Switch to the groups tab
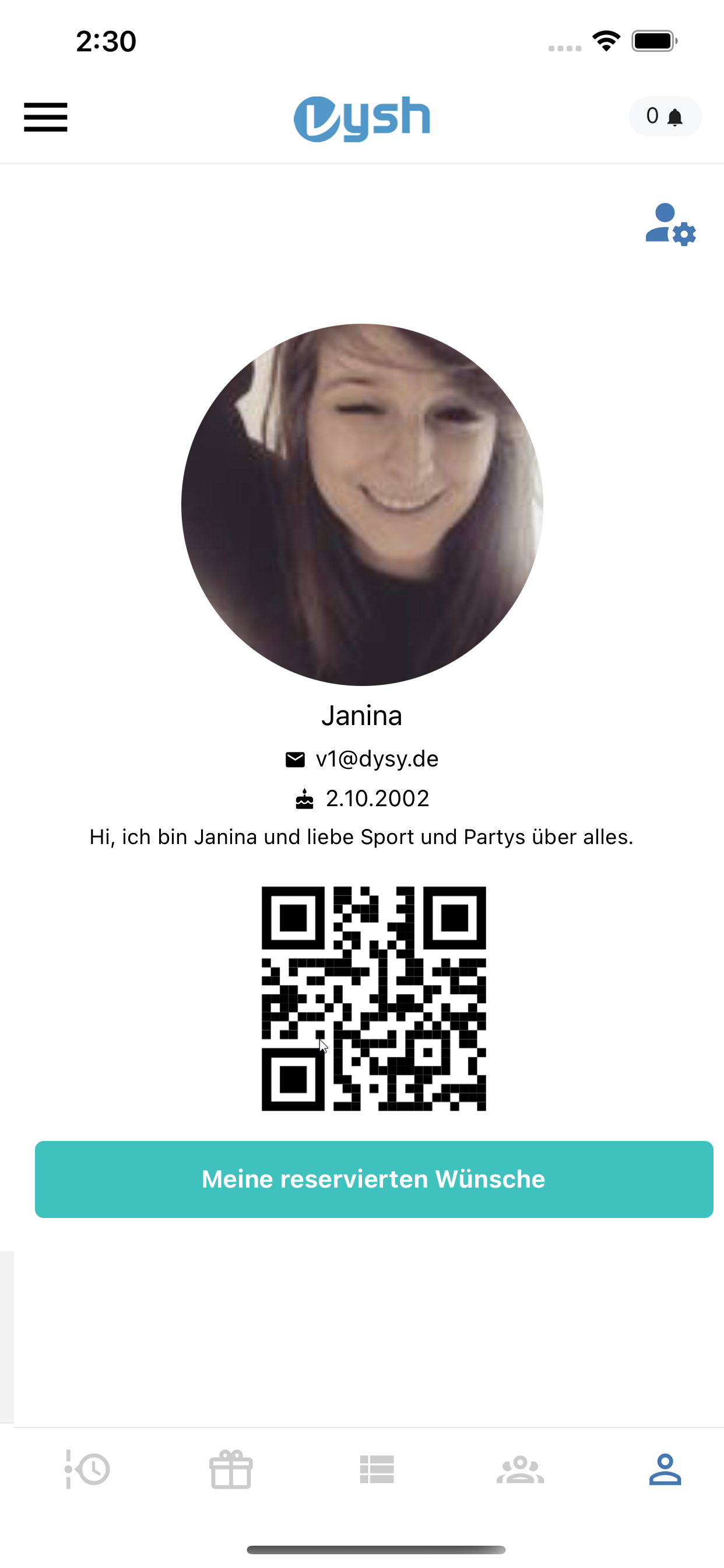Screen dimensions: 724x1568 pyautogui.click(x=520, y=1469)
